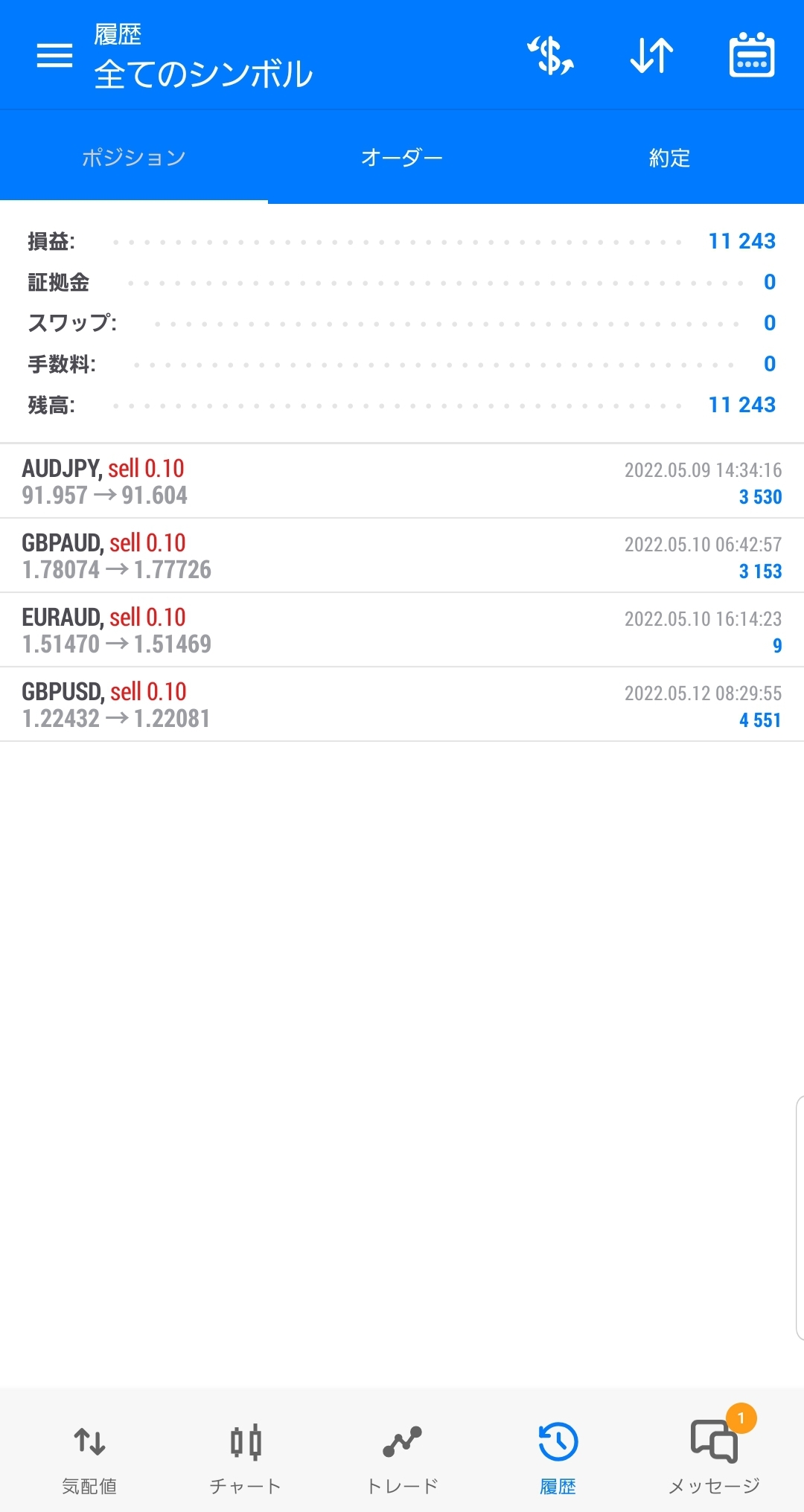Open the sort arrows option
Screen dimensions: 804x1512
(651, 56)
